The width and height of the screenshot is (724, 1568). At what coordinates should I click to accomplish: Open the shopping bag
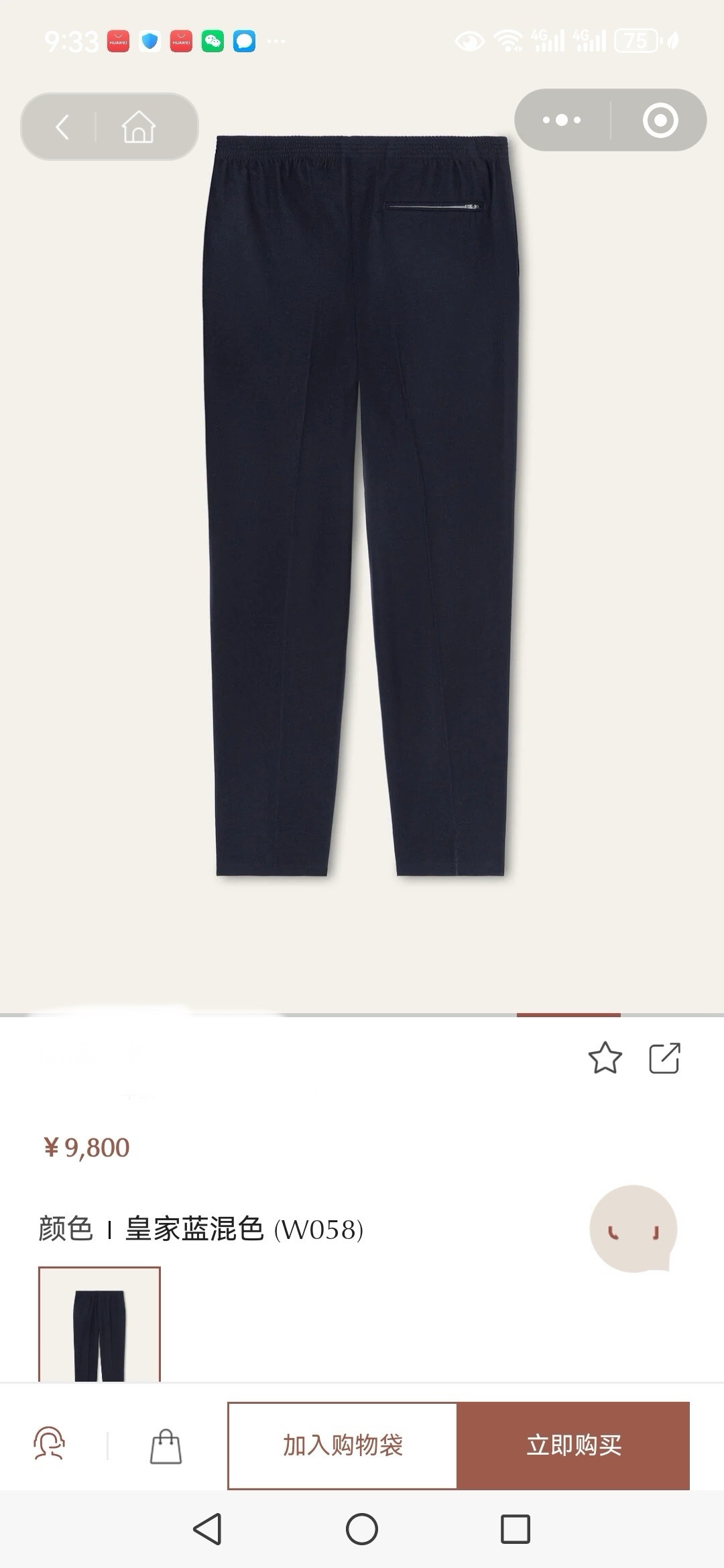166,1445
